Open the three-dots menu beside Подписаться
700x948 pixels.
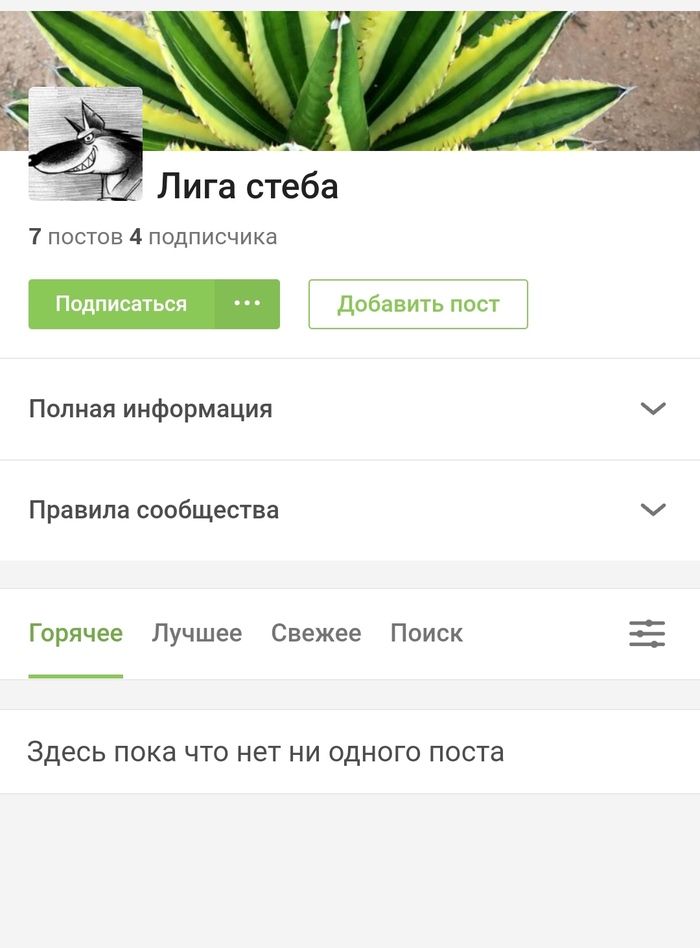(x=247, y=304)
